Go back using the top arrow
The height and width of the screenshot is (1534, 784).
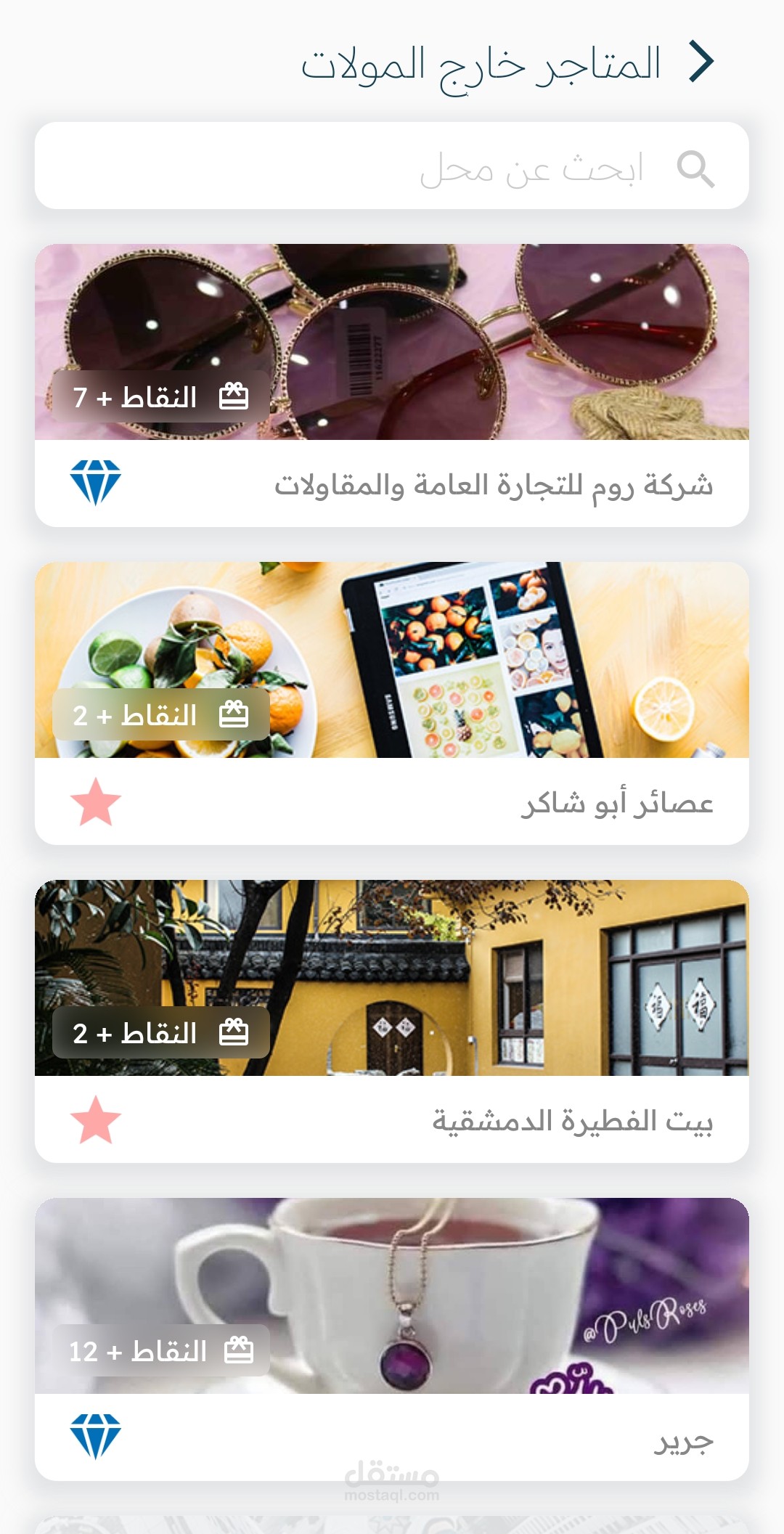[701, 62]
